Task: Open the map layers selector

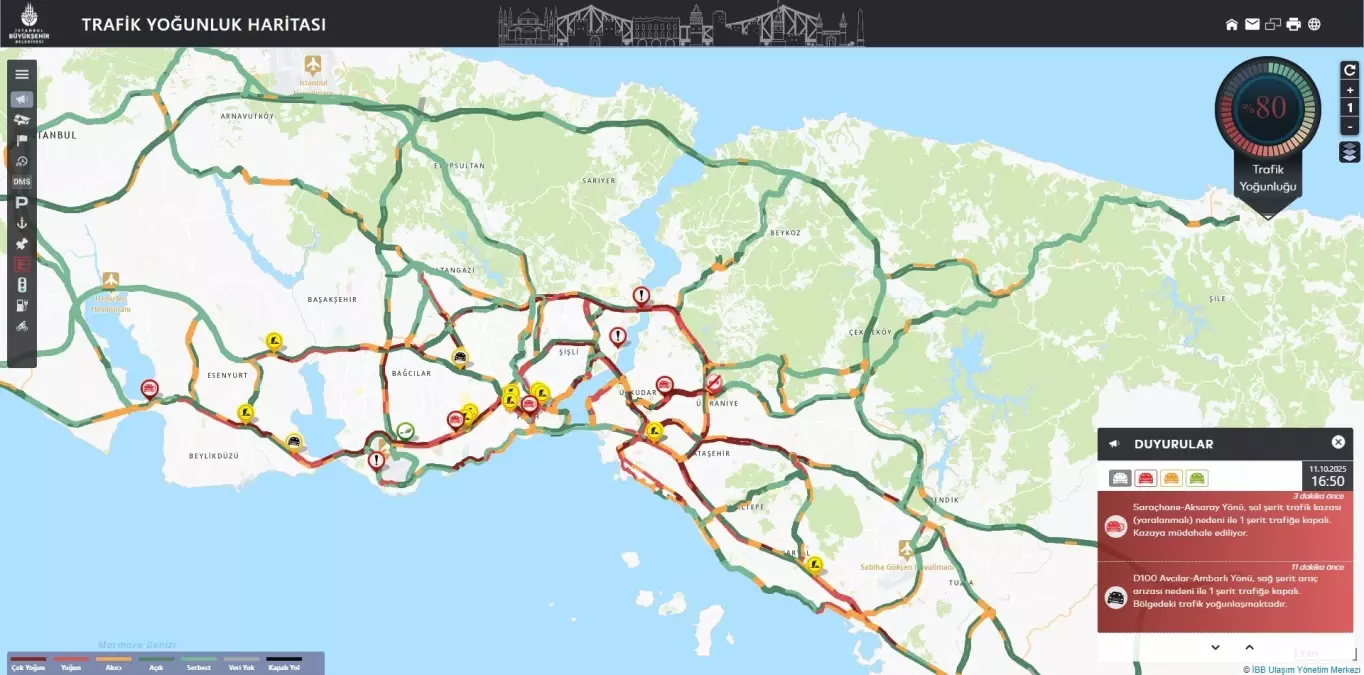Action: coord(1350,152)
